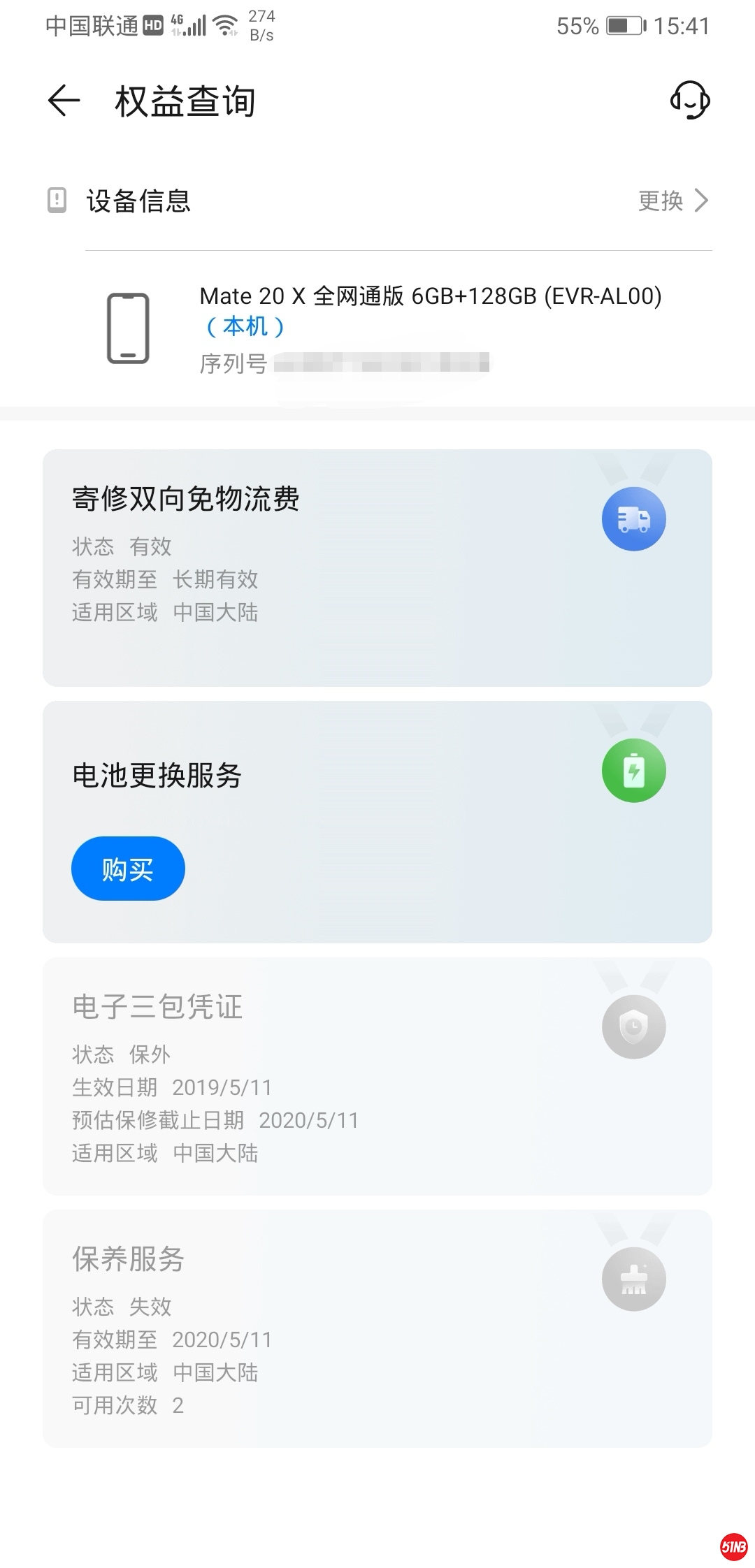This screenshot has height=1568, width=755.
Task: Buy the 电池更换服务 with the 购买 button
Action: point(128,869)
